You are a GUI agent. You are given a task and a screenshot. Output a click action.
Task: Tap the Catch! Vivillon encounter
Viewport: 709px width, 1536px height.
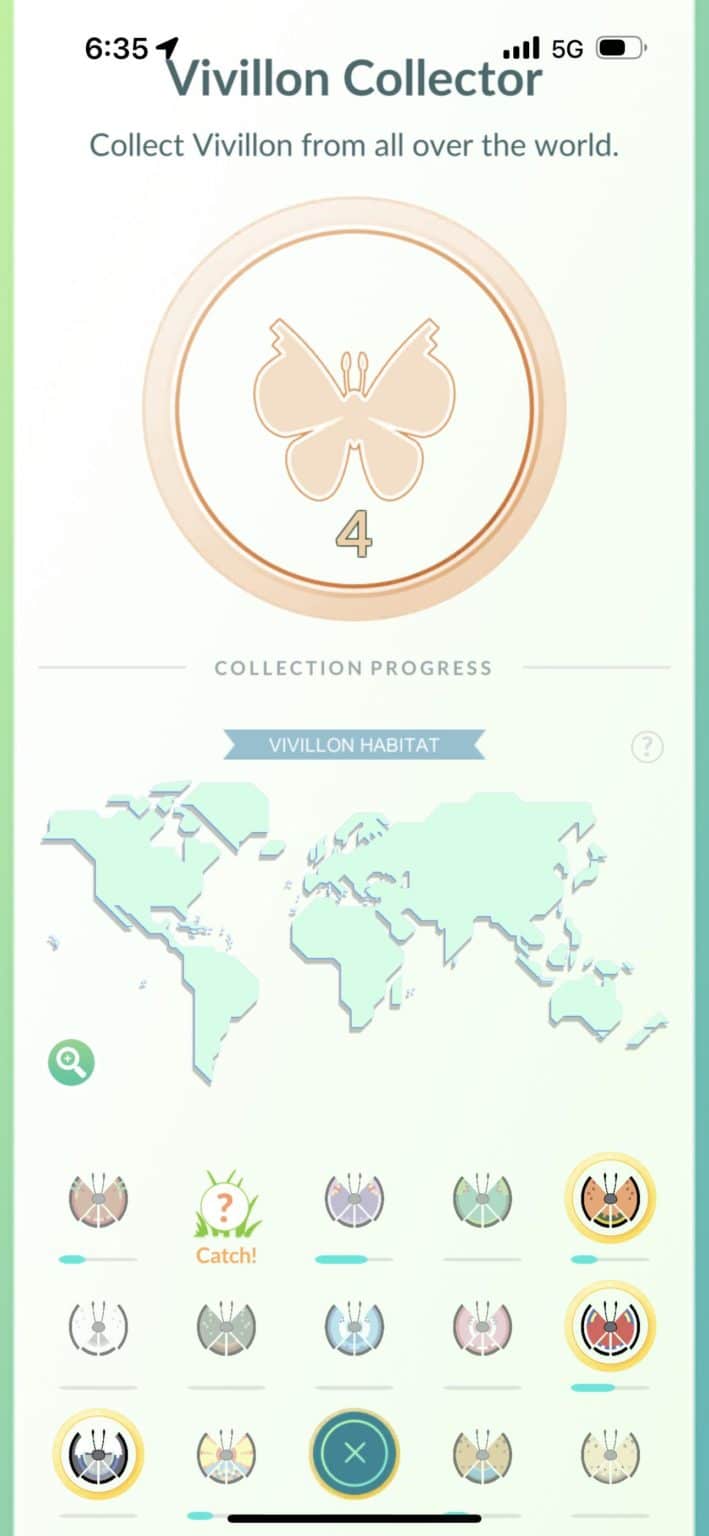226,1215
